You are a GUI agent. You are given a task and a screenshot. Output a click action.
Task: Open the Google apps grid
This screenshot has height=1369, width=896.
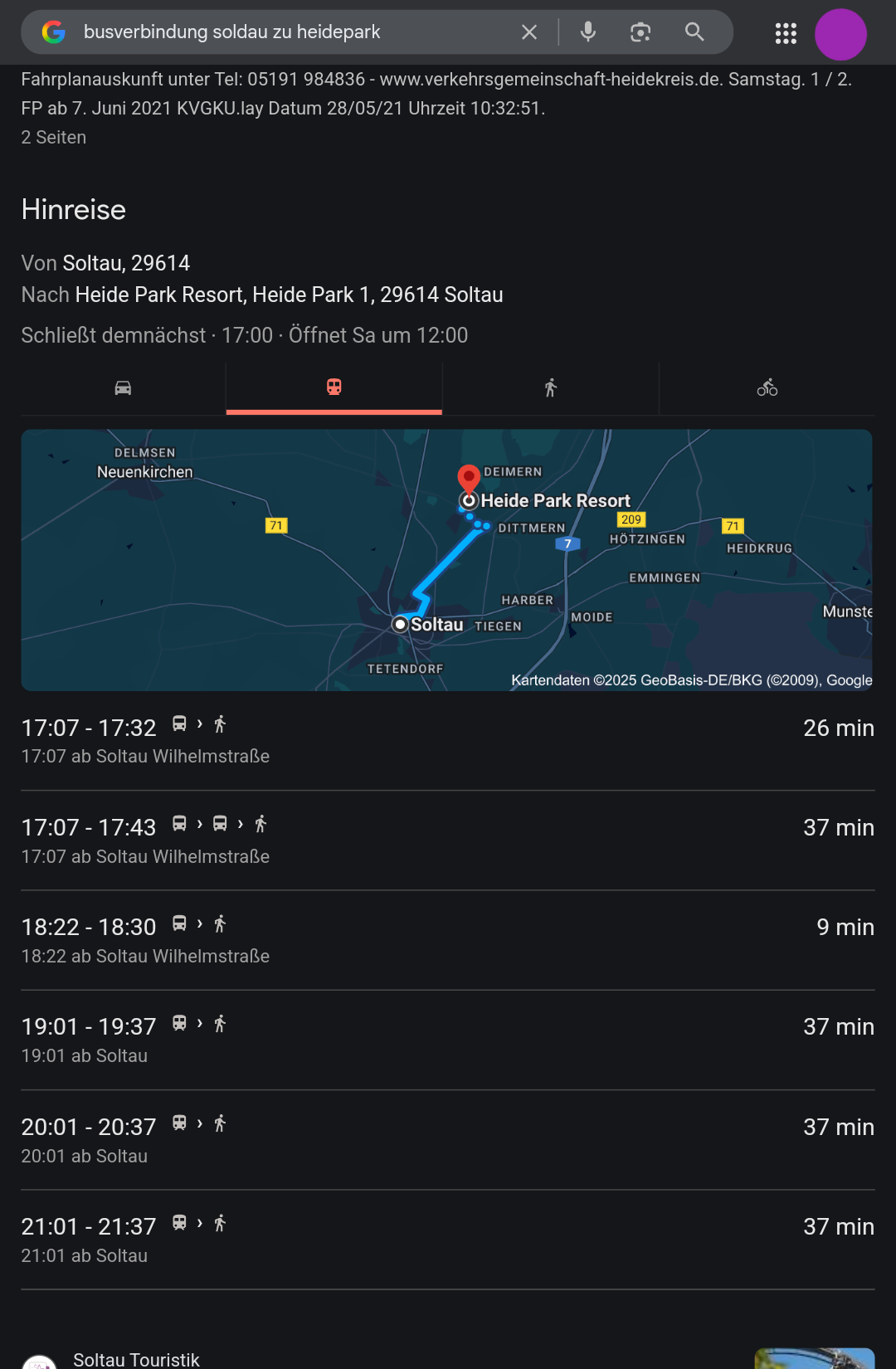click(786, 33)
